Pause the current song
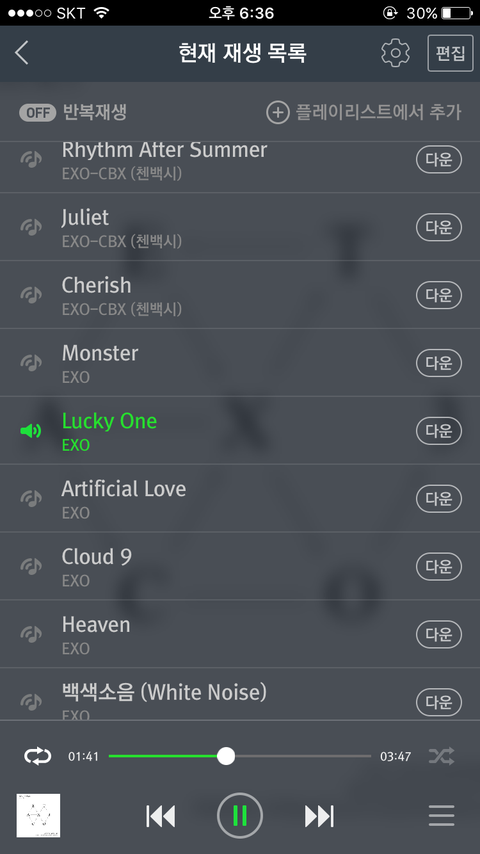This screenshot has width=480, height=854. (240, 815)
